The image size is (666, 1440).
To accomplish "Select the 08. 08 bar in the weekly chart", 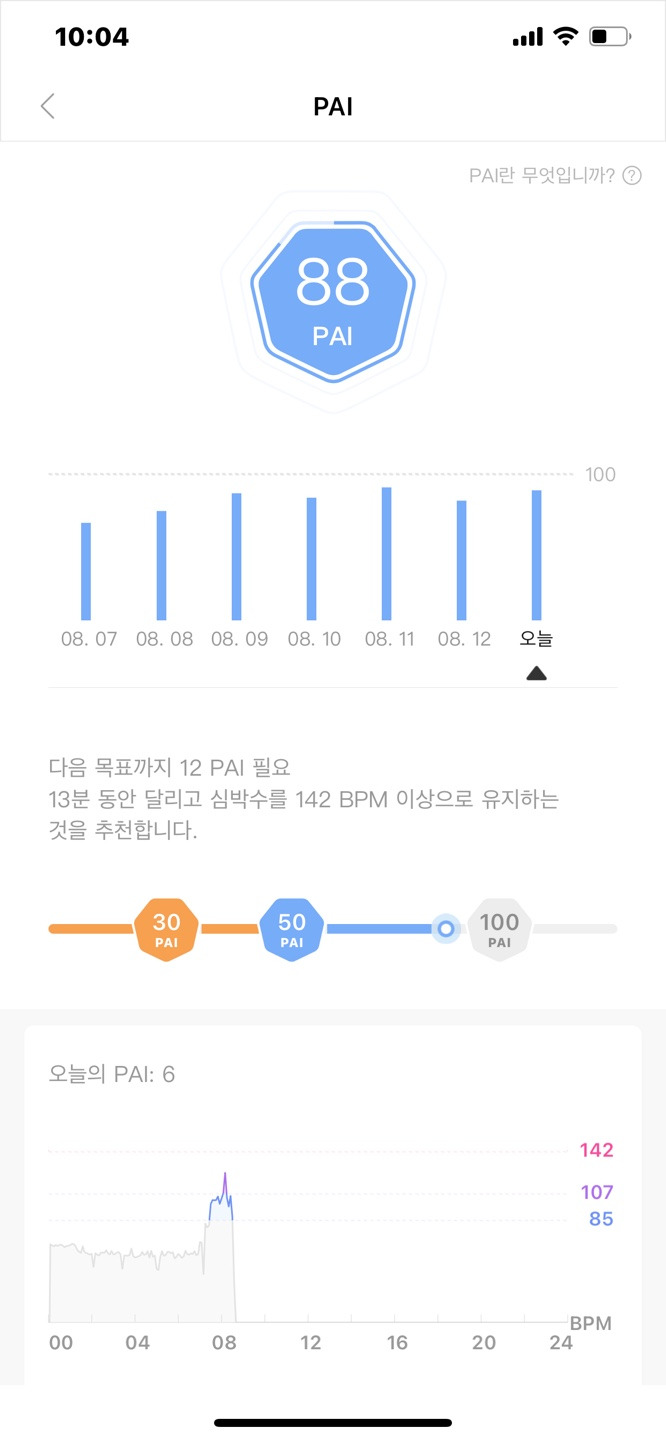I will [x=162, y=566].
